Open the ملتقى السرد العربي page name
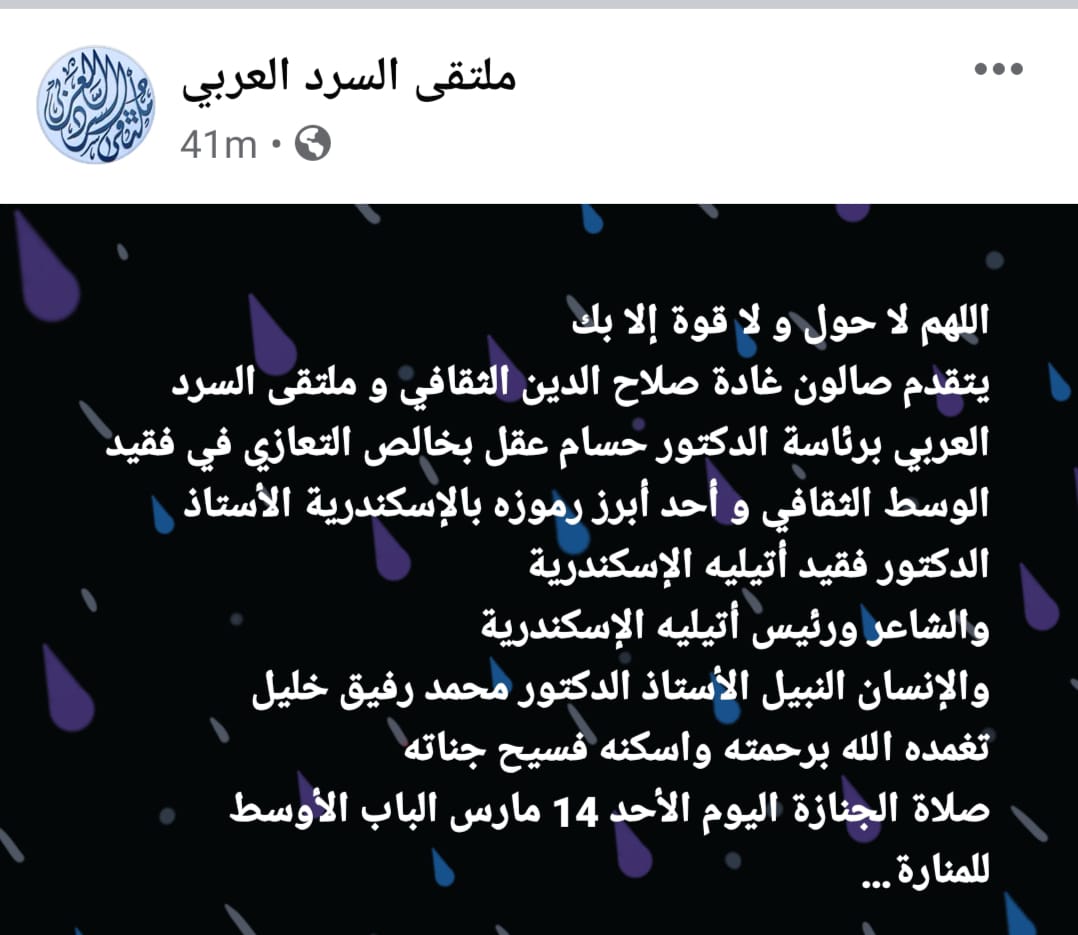Image resolution: width=1078 pixels, height=935 pixels. [x=348, y=77]
